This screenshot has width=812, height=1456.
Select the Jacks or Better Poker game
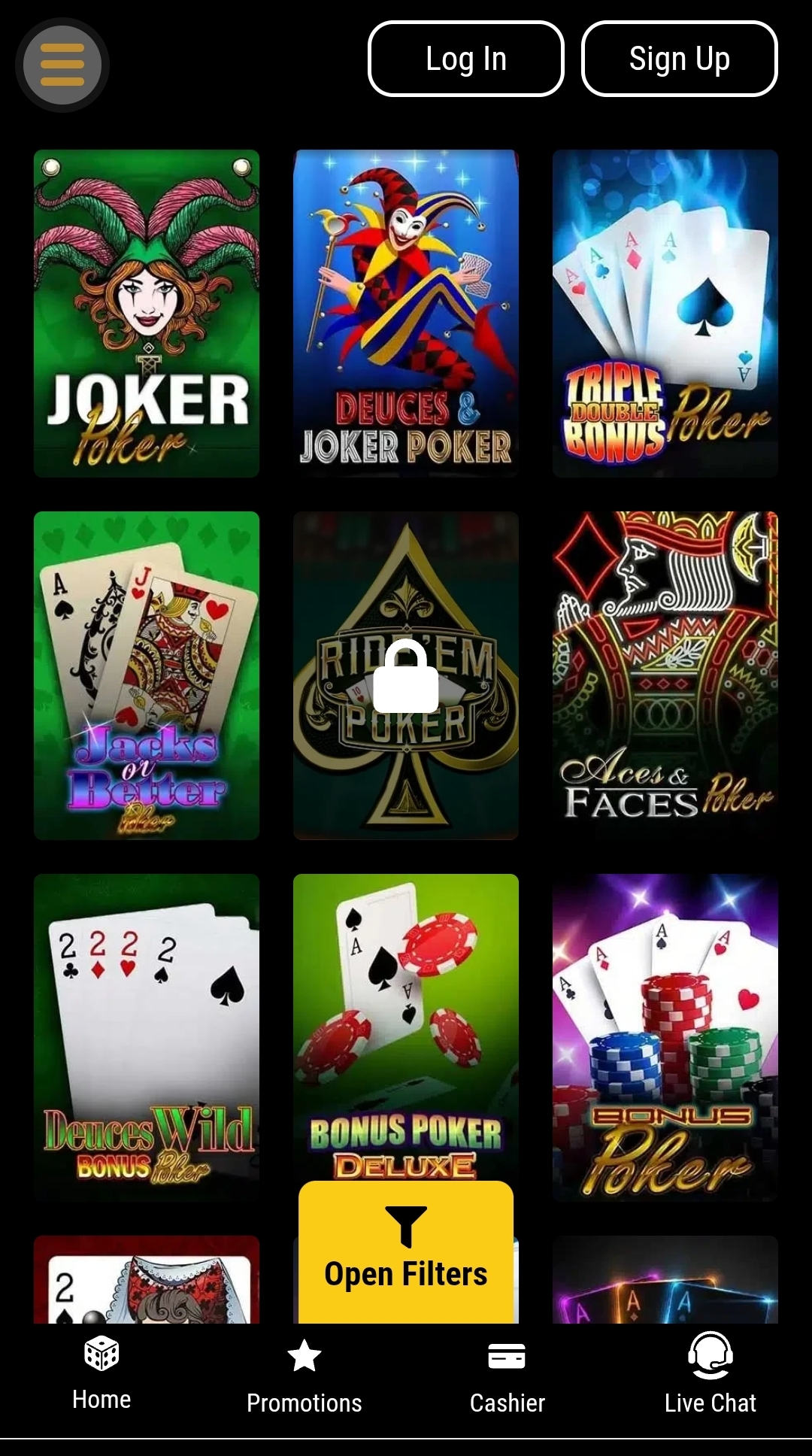(147, 675)
